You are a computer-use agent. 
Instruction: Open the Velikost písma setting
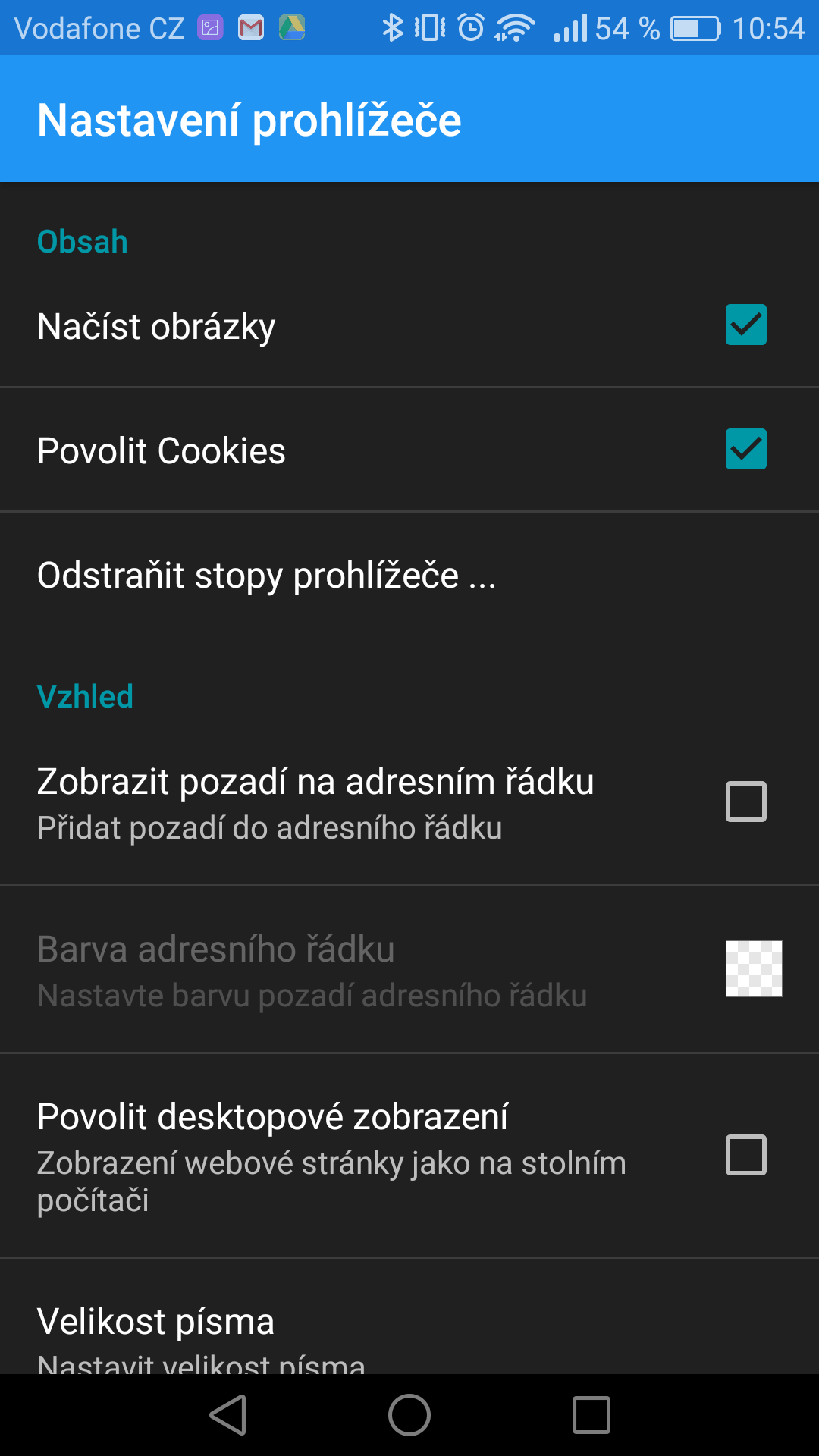click(409, 1317)
